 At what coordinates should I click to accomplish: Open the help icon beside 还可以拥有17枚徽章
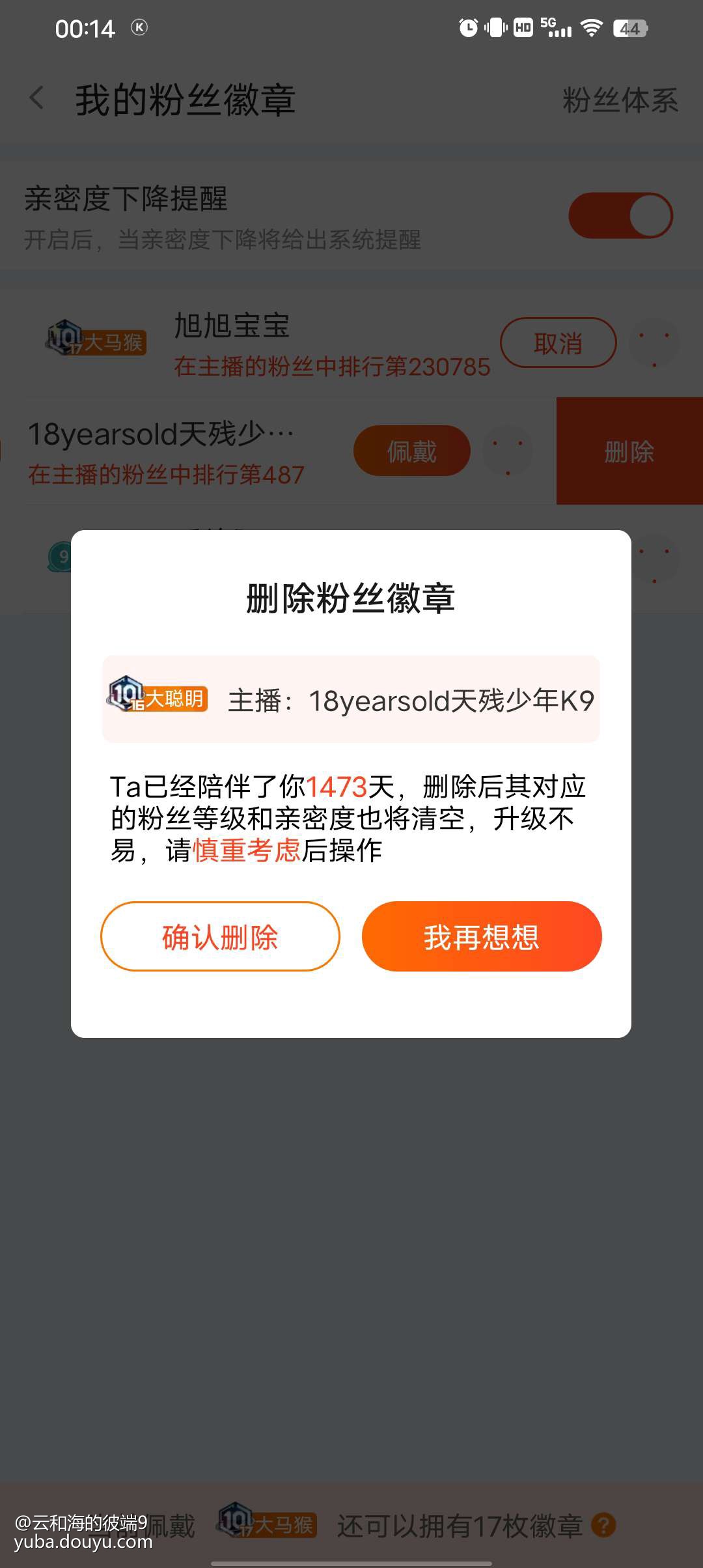[x=603, y=1525]
